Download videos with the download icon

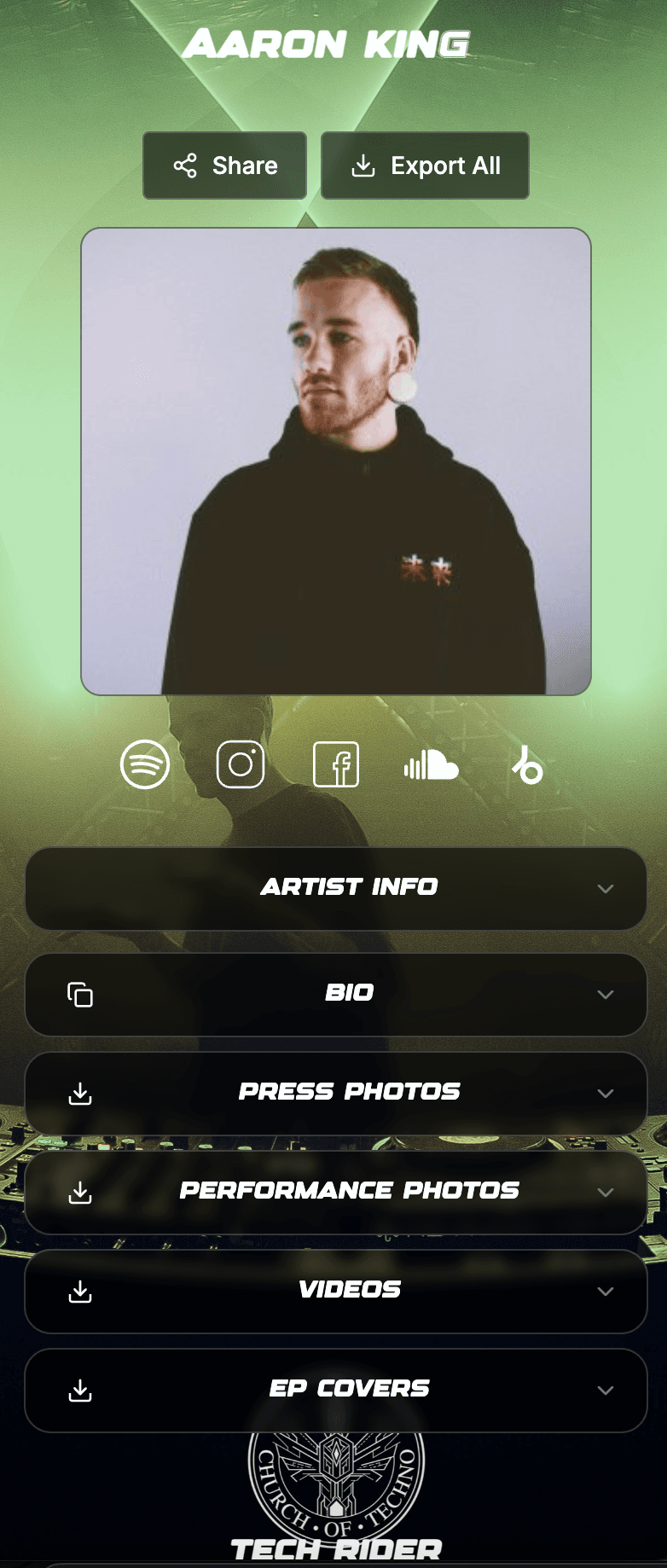[81, 1291]
